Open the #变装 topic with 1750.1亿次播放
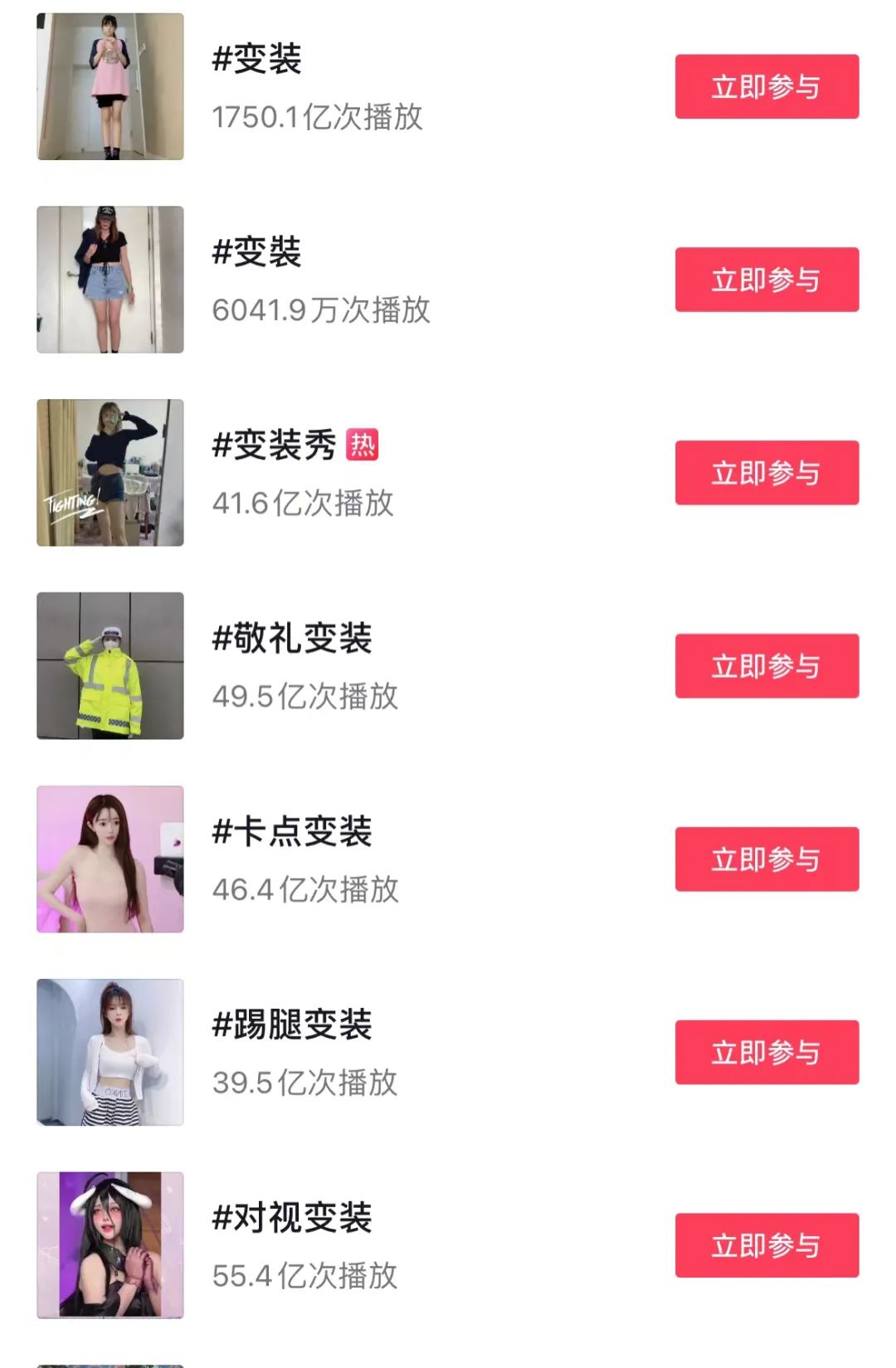896x1368 pixels. coord(257,60)
